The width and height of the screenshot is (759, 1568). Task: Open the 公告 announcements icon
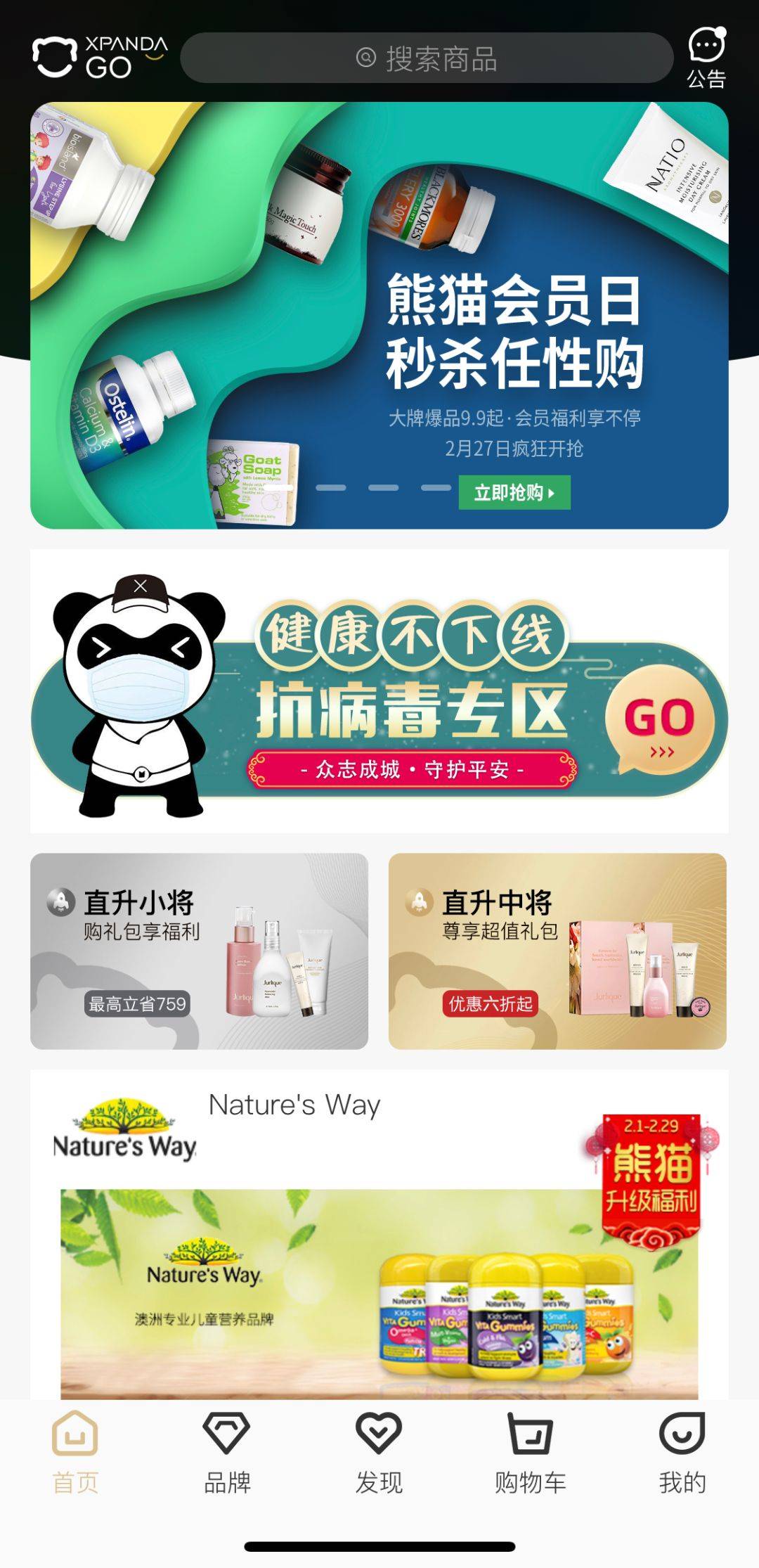706,58
